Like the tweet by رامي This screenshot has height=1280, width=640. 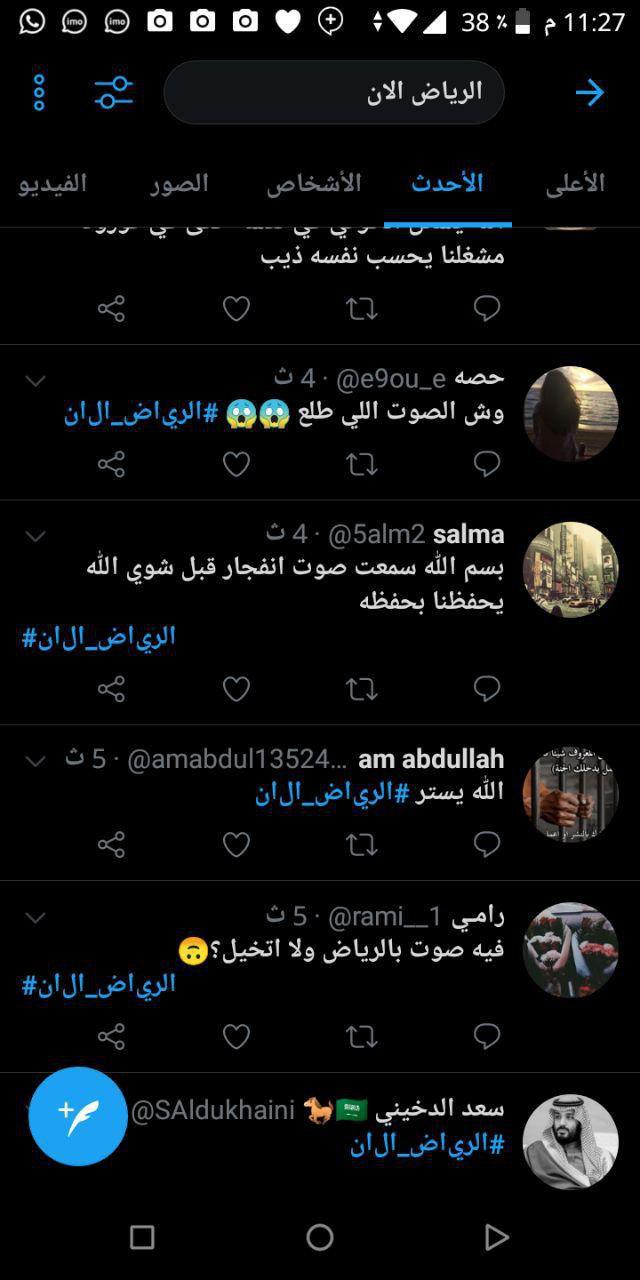point(236,1037)
